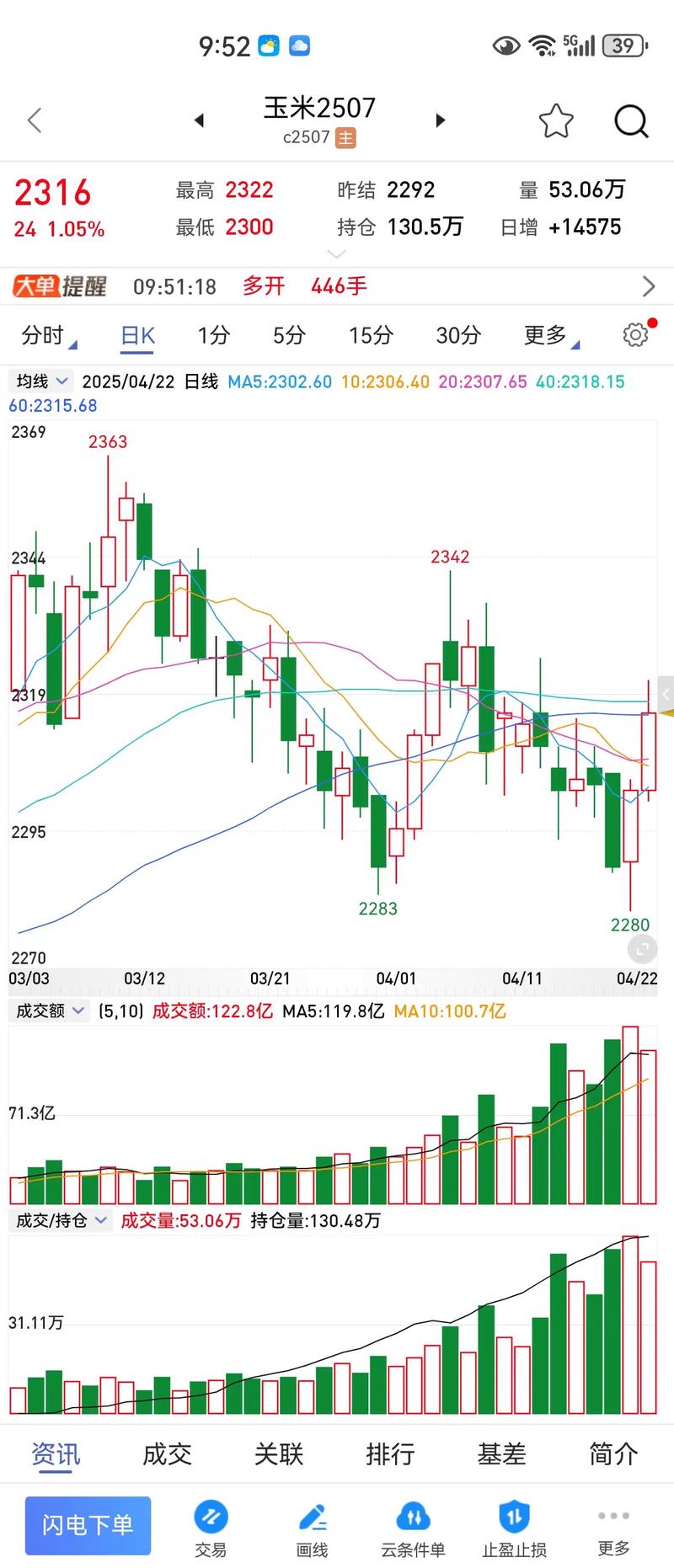Switch to the 15分 chart tab
This screenshot has width=674, height=1568.
point(369,335)
